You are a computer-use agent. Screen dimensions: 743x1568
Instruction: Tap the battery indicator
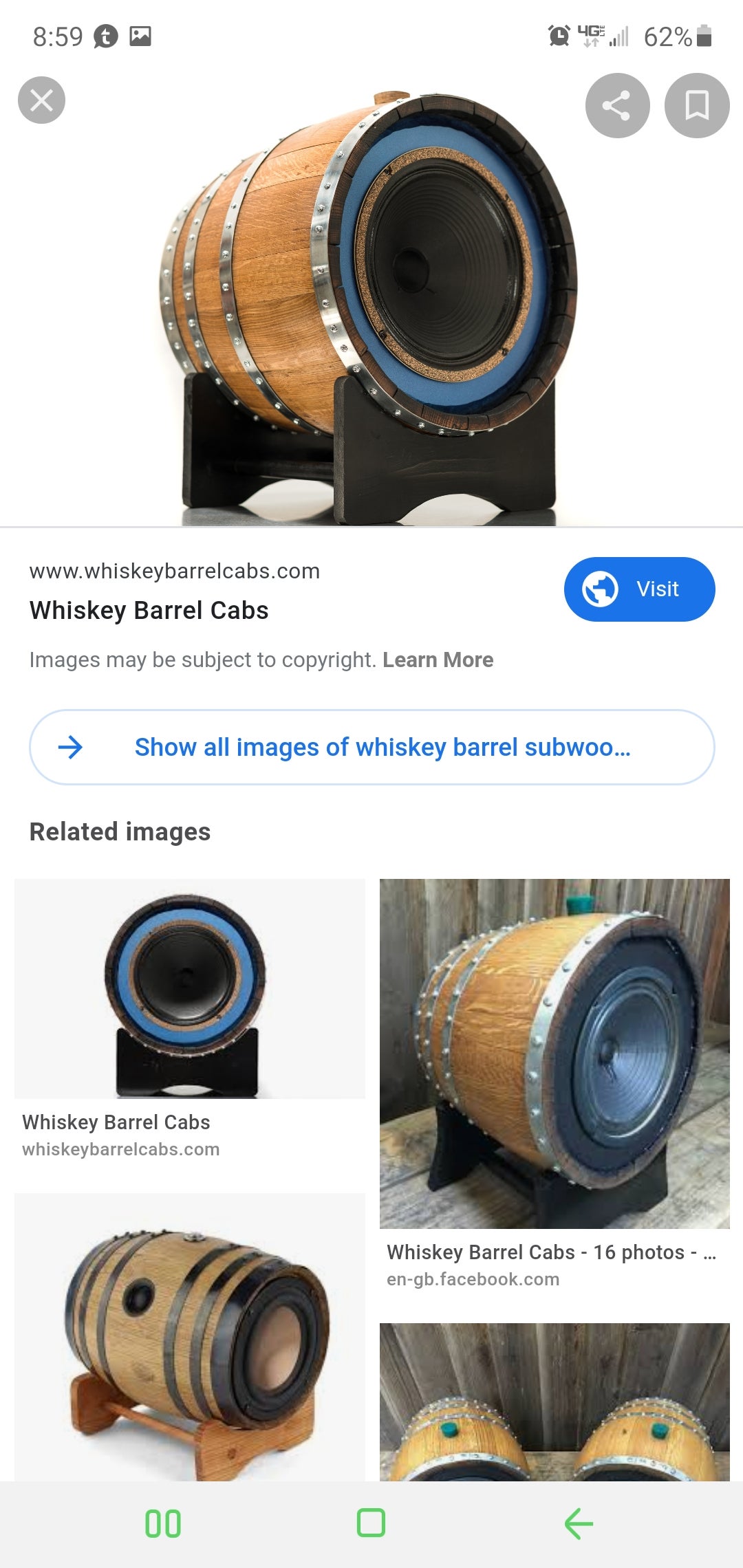703,36
